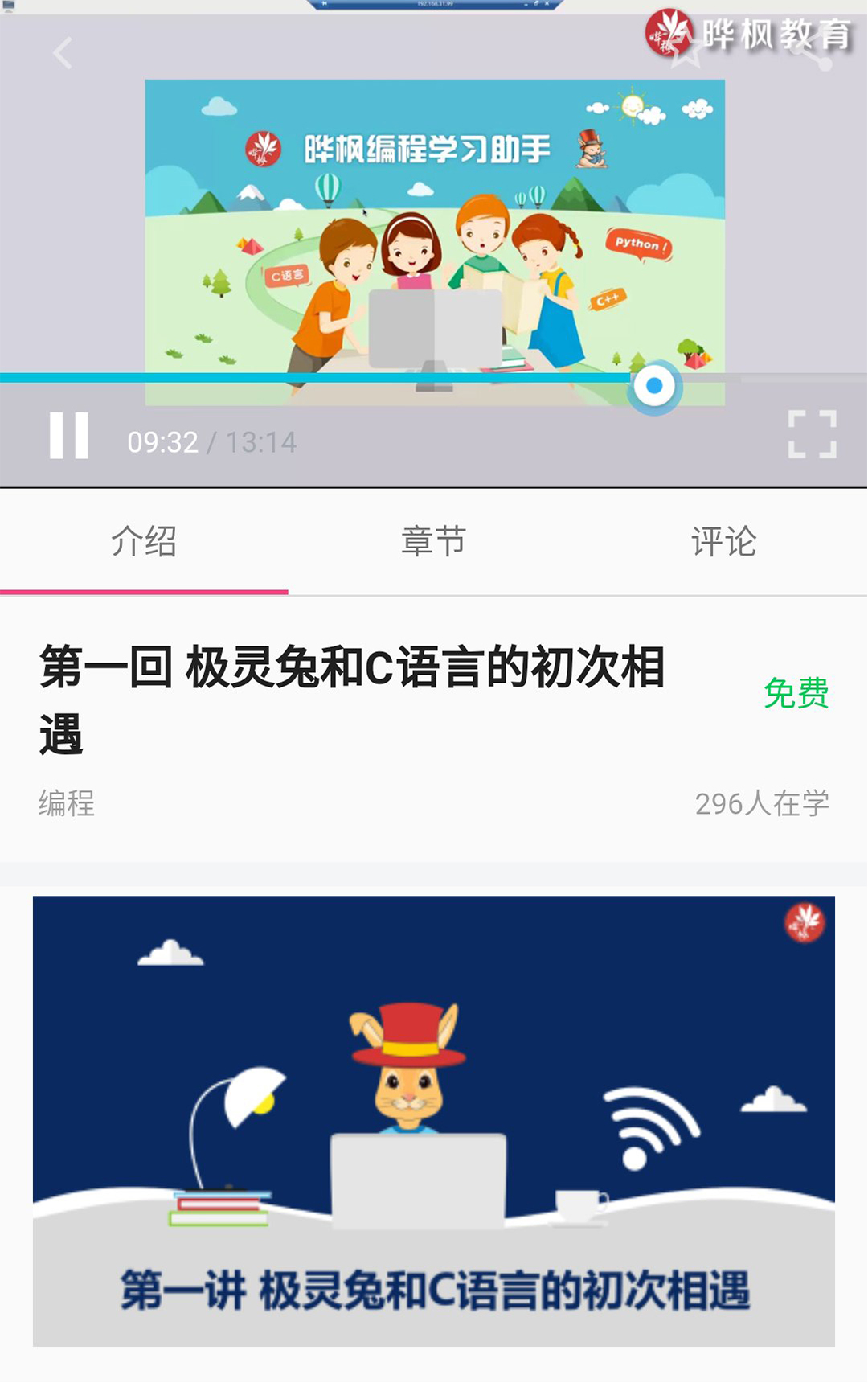Switch to the 章节 tab

pyautogui.click(x=433, y=542)
